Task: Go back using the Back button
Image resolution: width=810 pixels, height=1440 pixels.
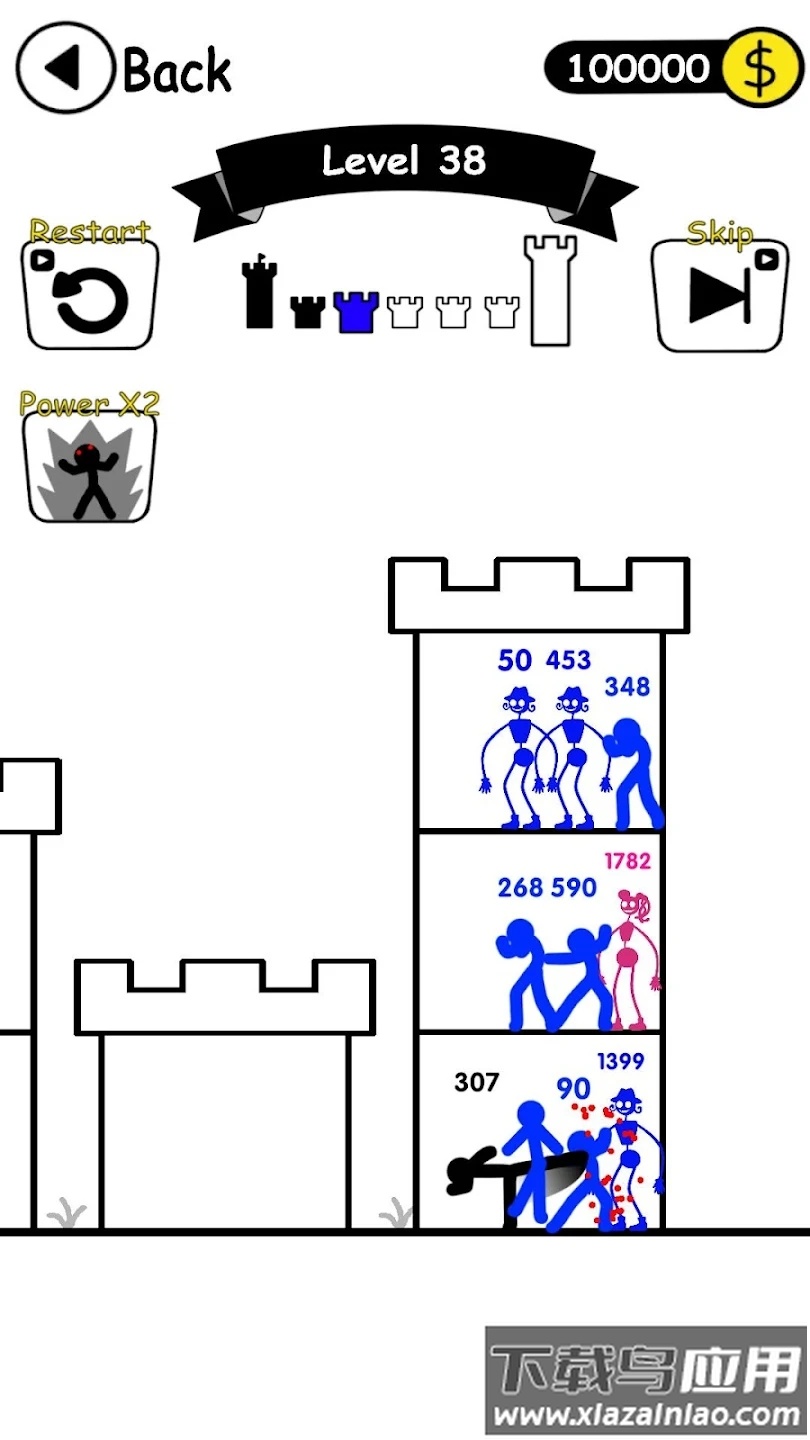Action: (x=125, y=68)
